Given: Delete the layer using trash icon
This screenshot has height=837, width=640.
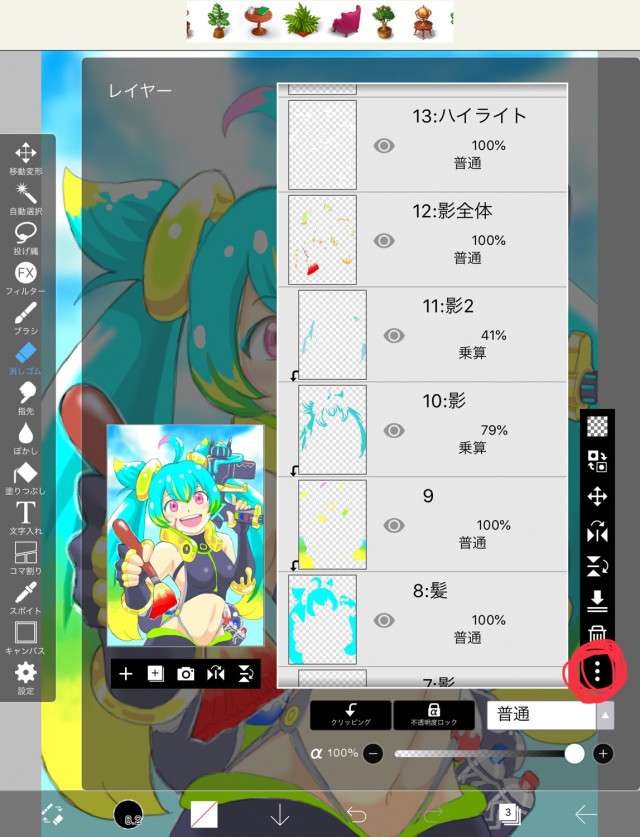Looking at the screenshot, I should coord(597,633).
